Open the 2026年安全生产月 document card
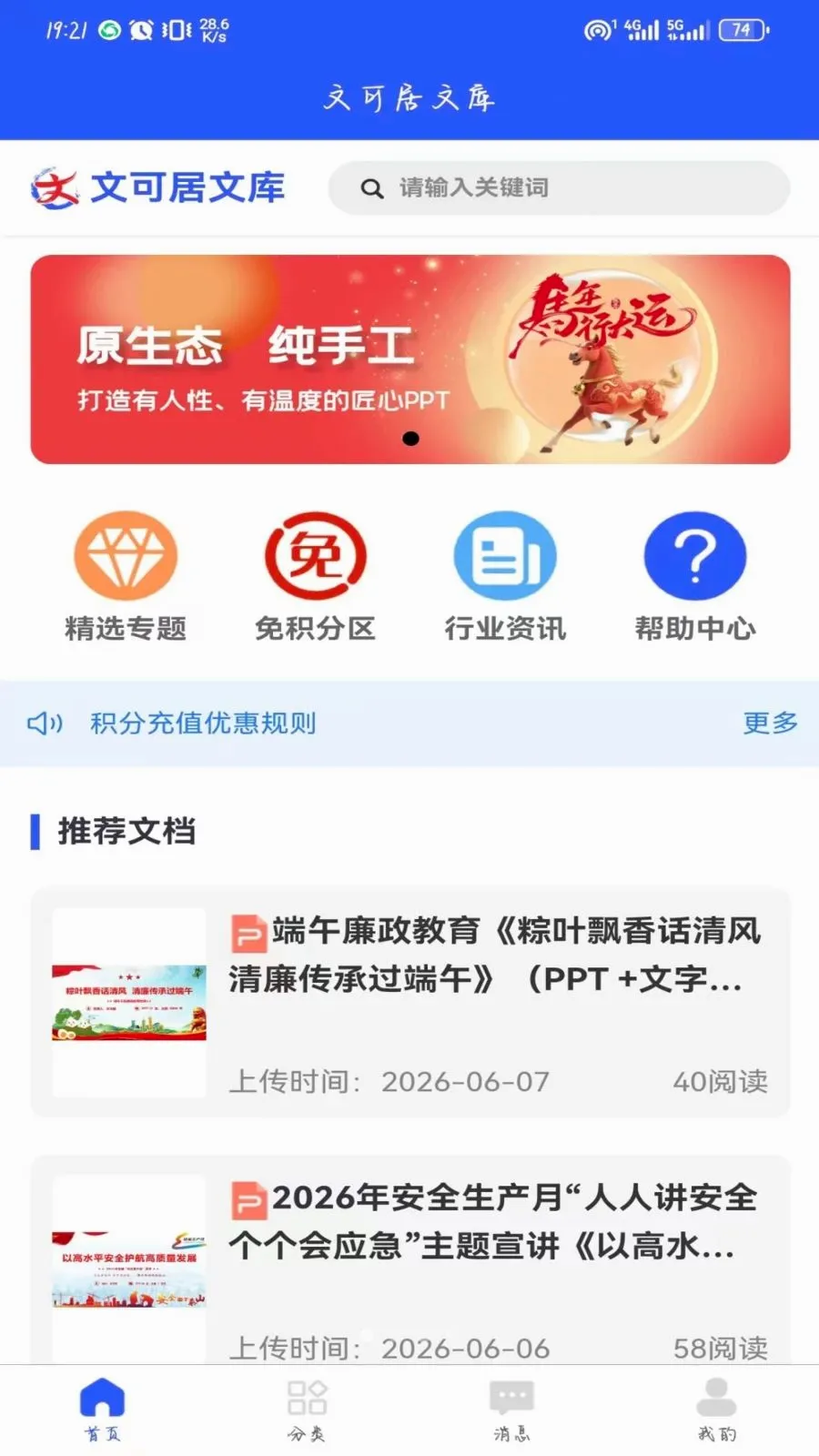819x1456 pixels. click(x=410, y=1260)
